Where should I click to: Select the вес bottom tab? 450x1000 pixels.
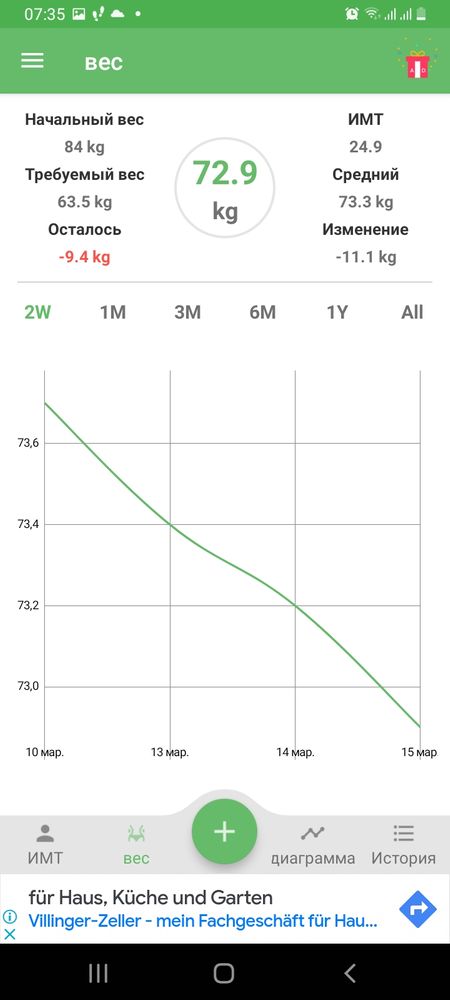point(136,844)
